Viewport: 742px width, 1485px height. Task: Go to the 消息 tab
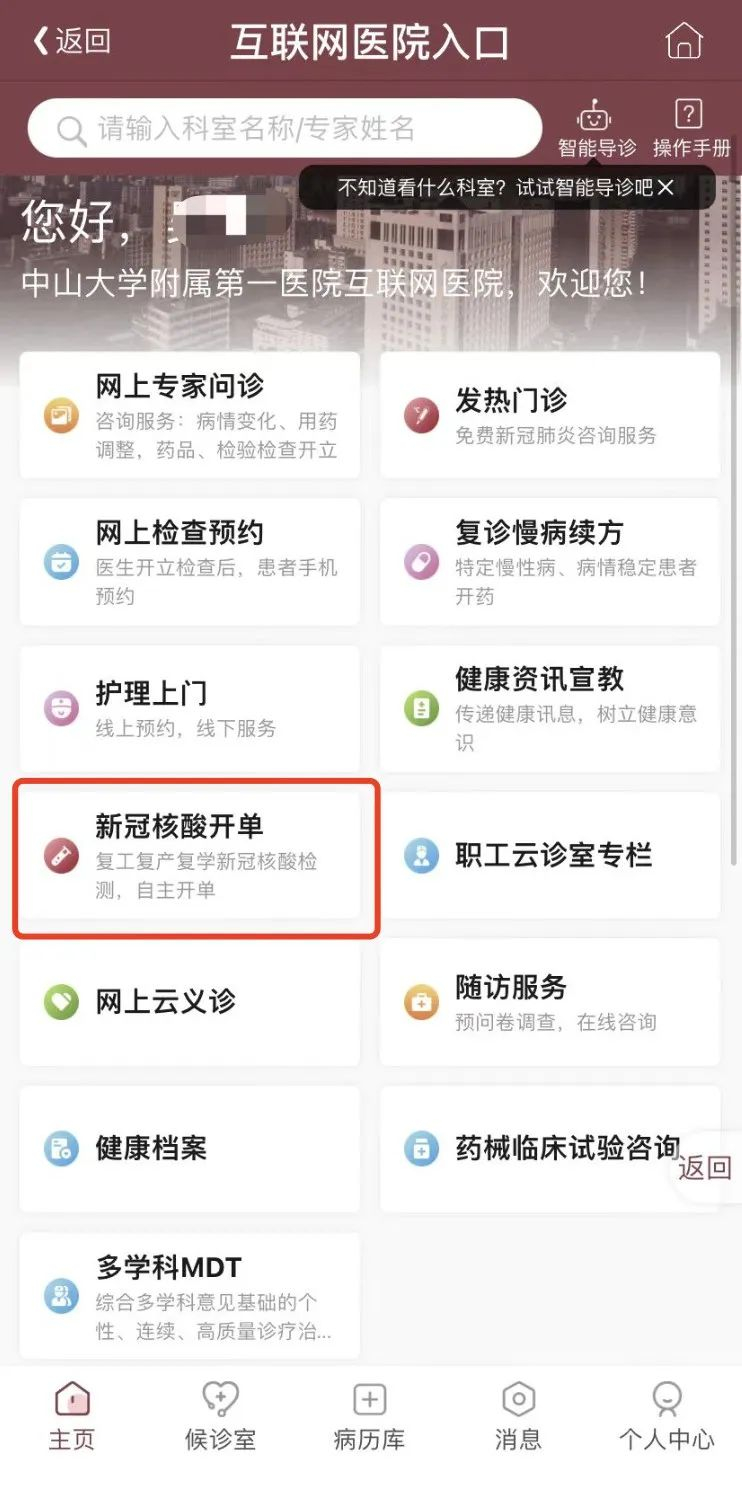[518, 1416]
